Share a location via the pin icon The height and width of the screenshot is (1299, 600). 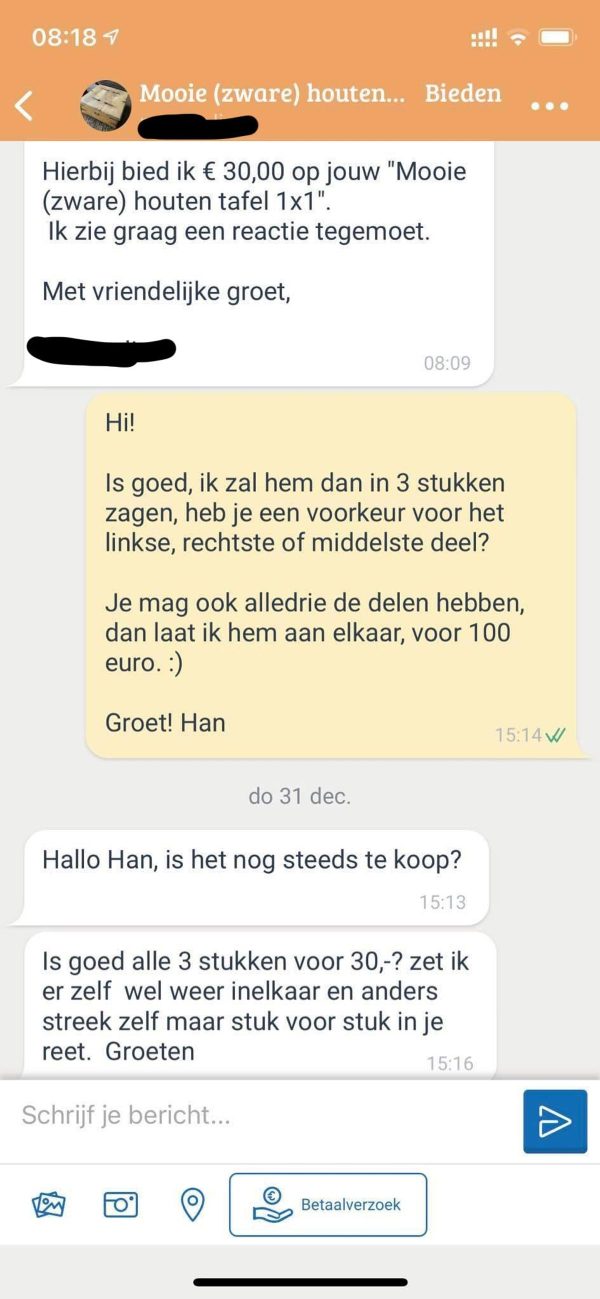(x=192, y=1204)
